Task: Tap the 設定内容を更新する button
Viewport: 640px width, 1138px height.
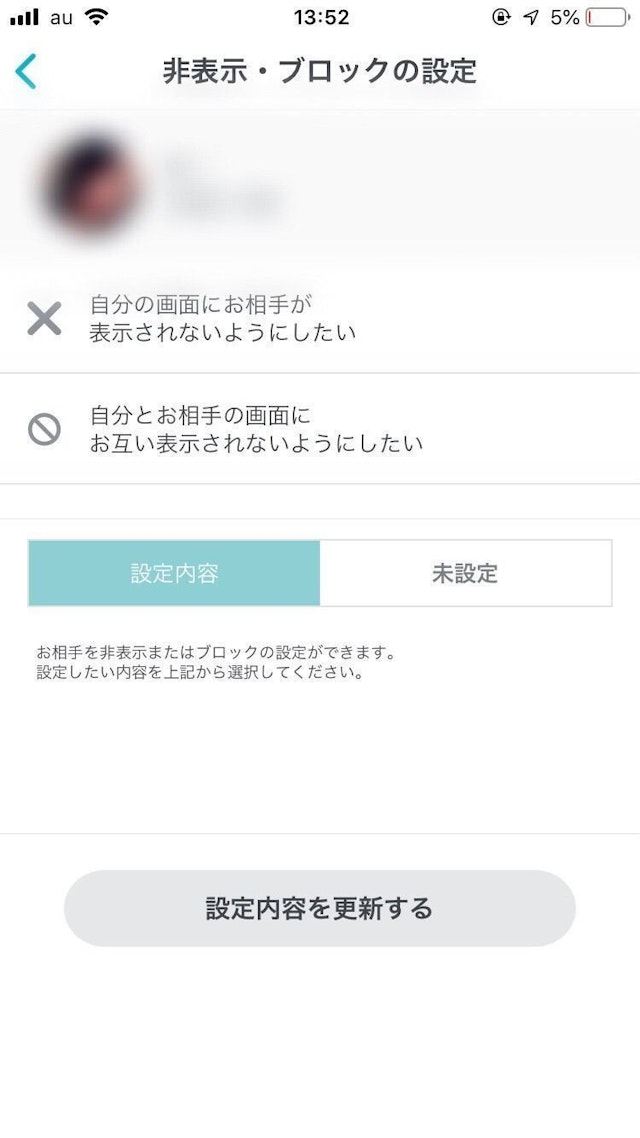Action: [x=319, y=908]
